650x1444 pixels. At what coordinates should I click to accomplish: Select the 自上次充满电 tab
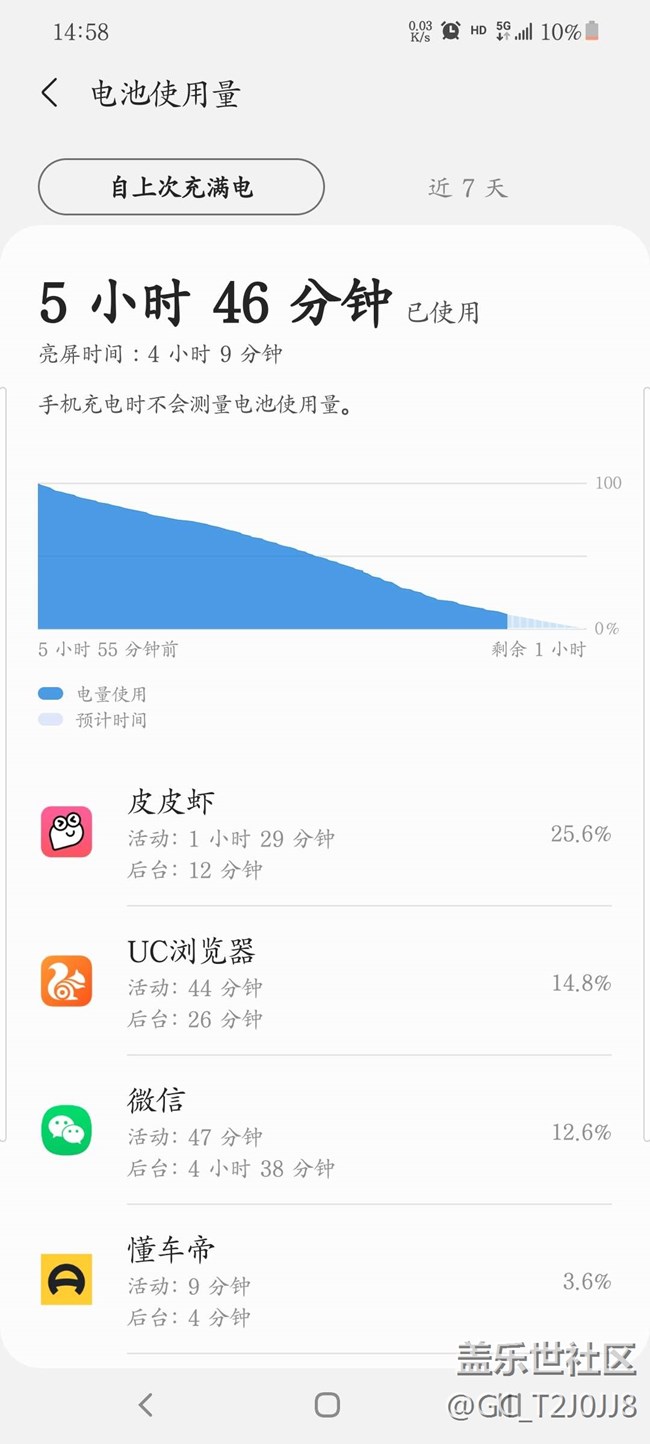click(x=181, y=187)
